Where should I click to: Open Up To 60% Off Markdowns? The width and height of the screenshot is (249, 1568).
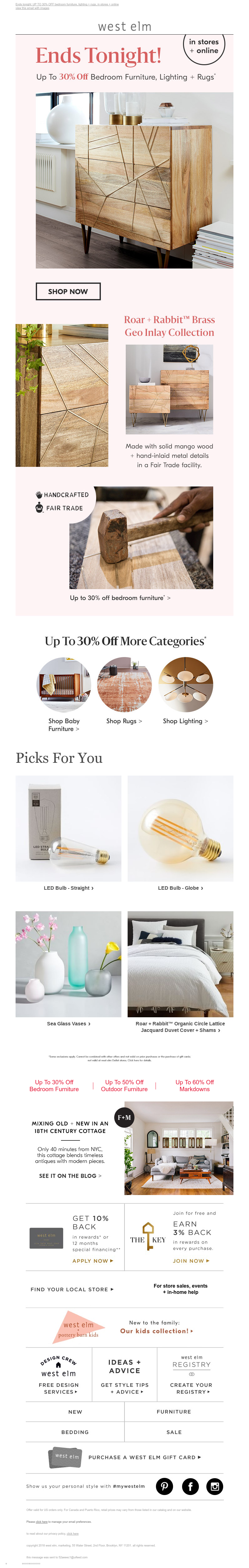click(x=194, y=1085)
